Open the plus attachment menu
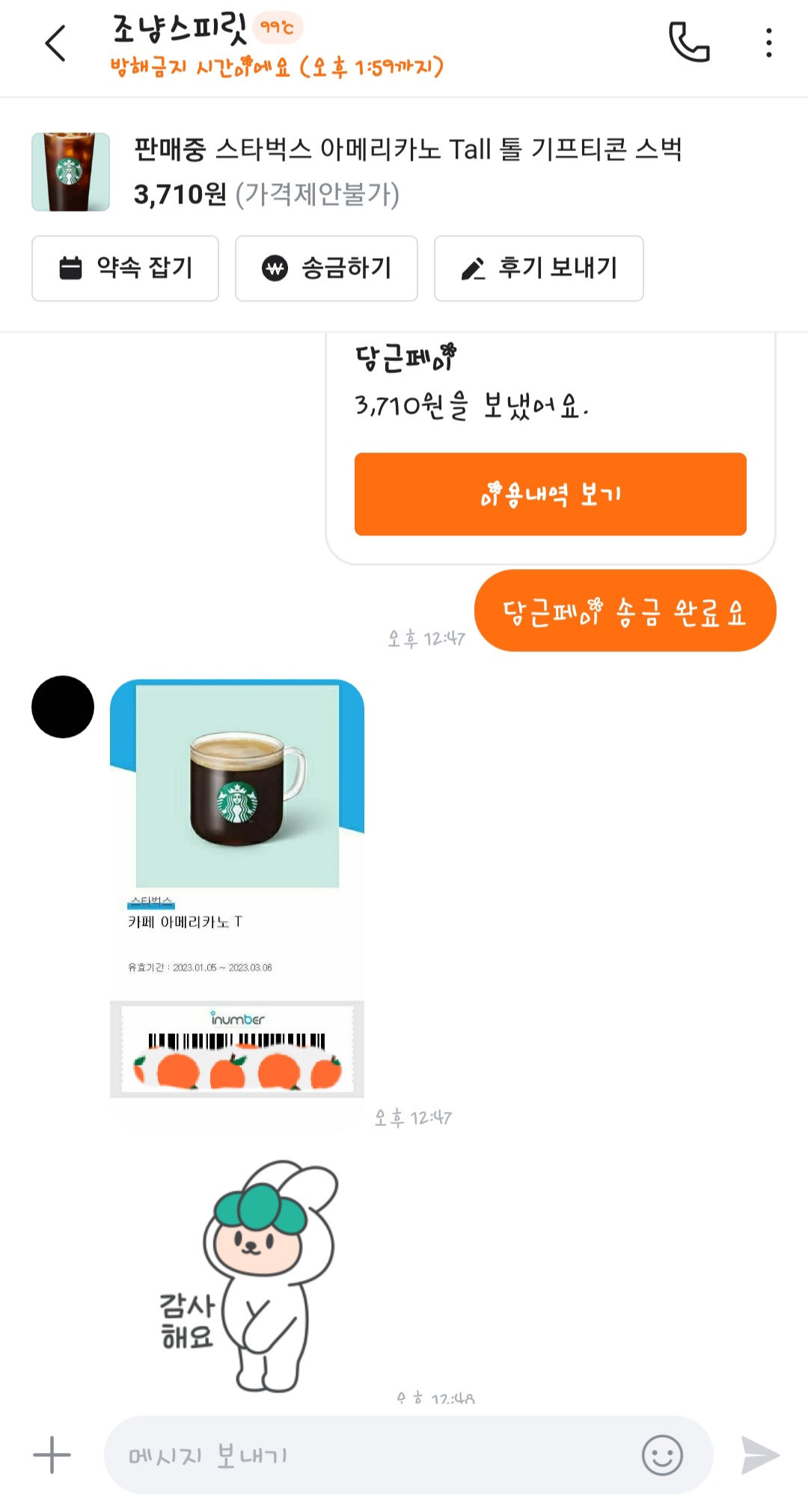Screen dimensions: 808x1512 pos(52,1454)
